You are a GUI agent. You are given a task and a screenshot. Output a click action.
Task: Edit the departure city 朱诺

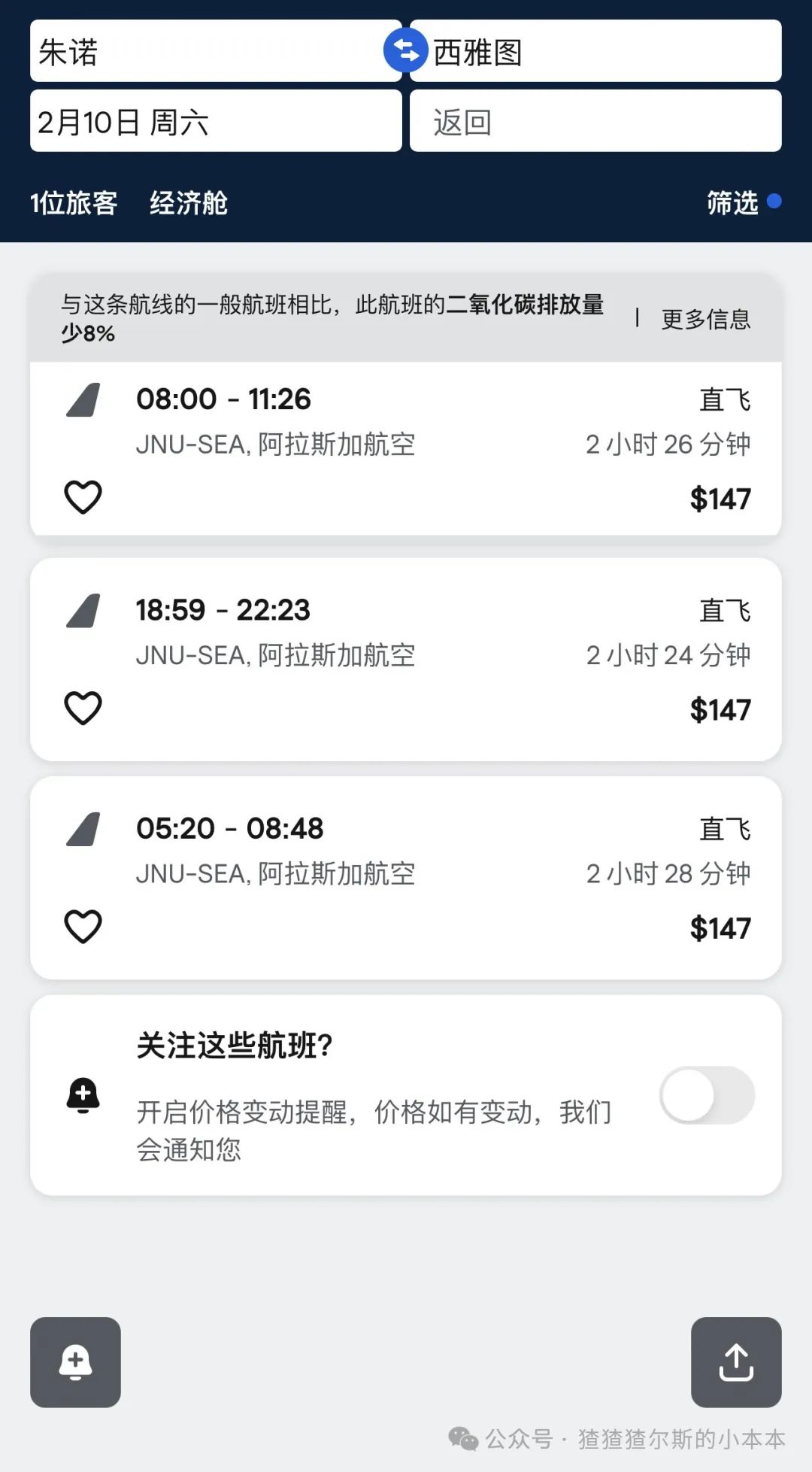(216, 50)
